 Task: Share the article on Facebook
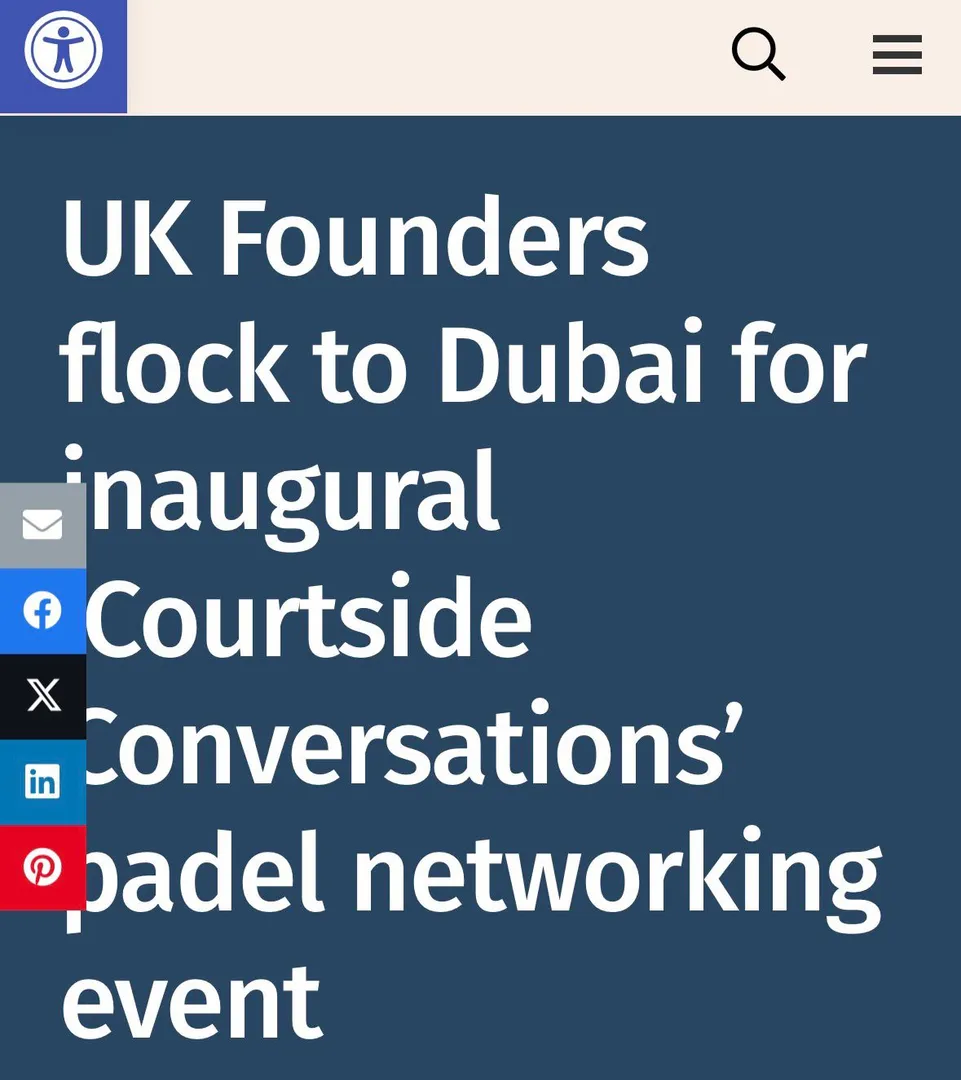42,610
